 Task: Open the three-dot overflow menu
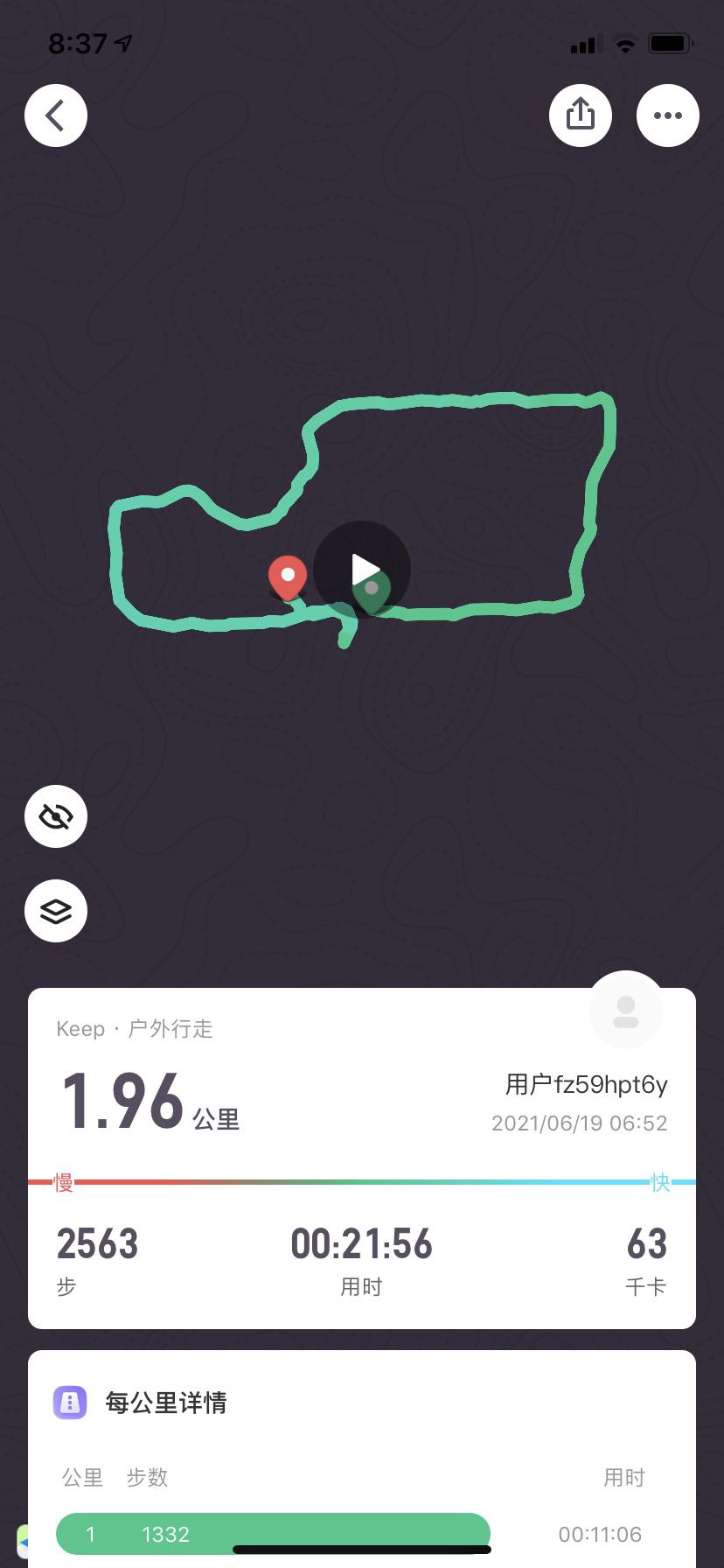(x=668, y=115)
